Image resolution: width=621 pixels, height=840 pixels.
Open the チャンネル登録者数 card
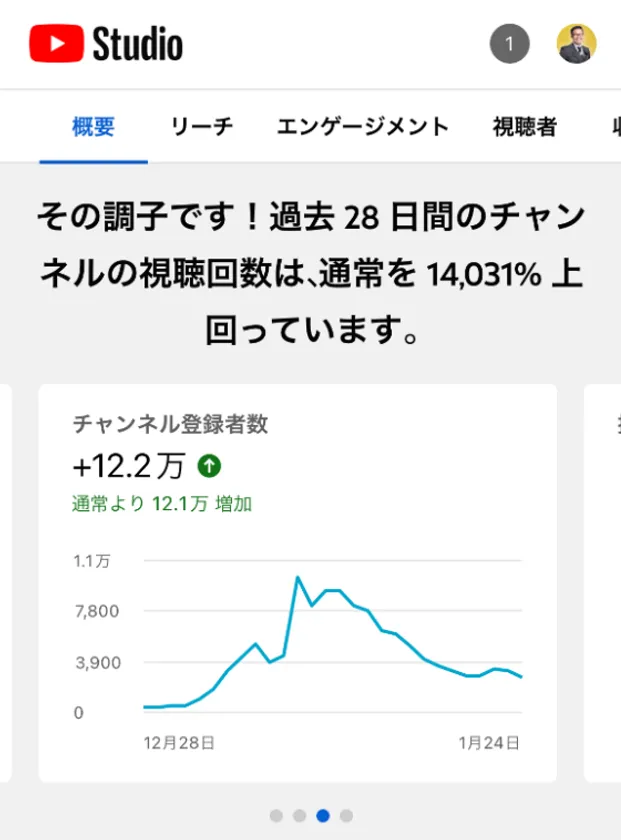point(297,580)
